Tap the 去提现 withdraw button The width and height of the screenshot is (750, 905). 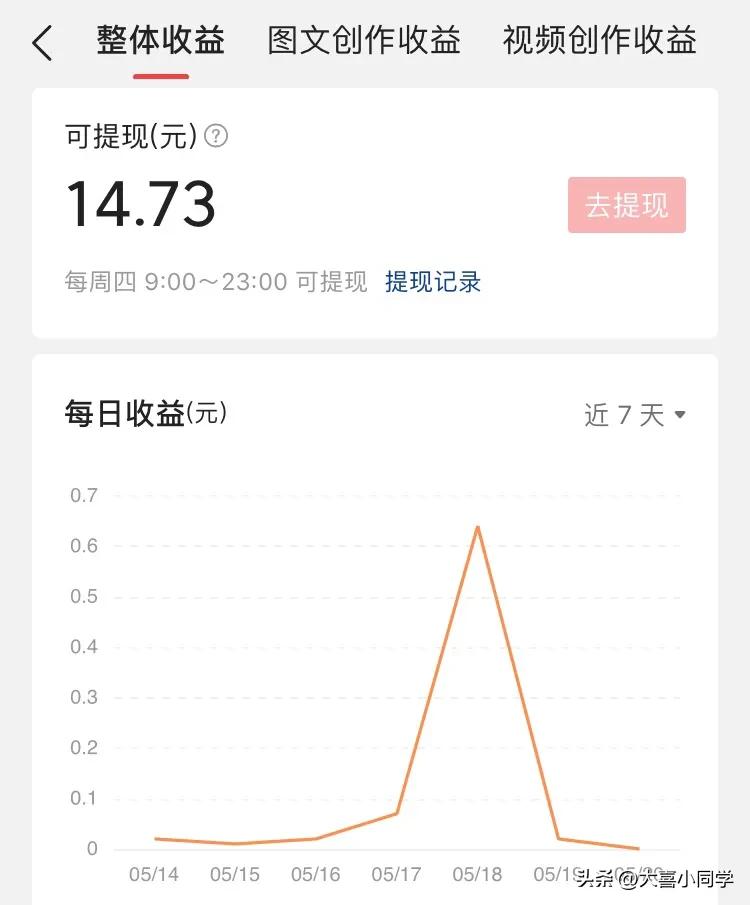pos(627,203)
